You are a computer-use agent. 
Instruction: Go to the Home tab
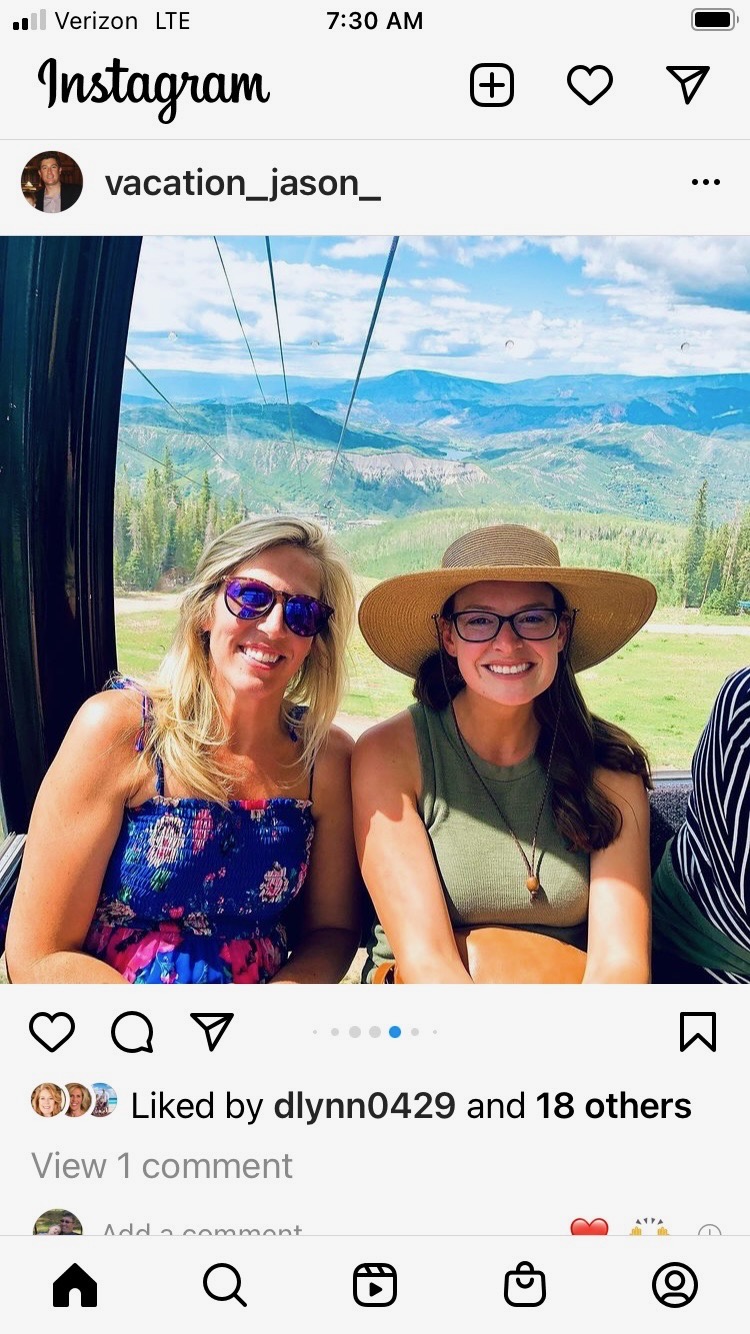[75, 1285]
